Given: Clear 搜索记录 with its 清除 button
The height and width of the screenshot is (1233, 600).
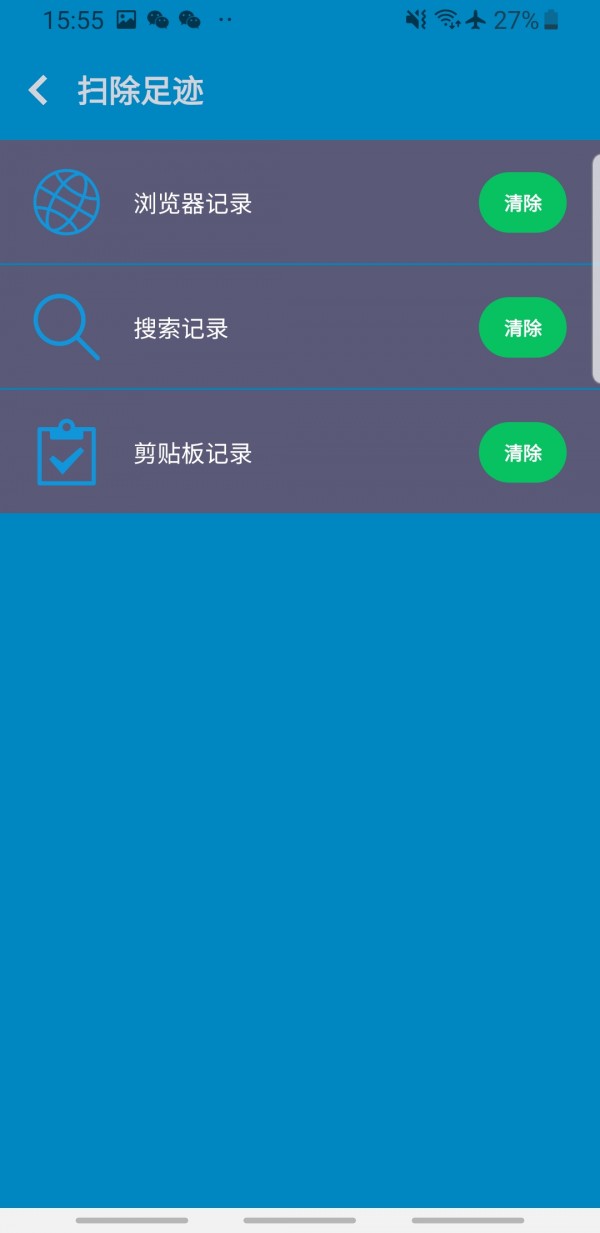Looking at the screenshot, I should pyautogui.click(x=523, y=328).
